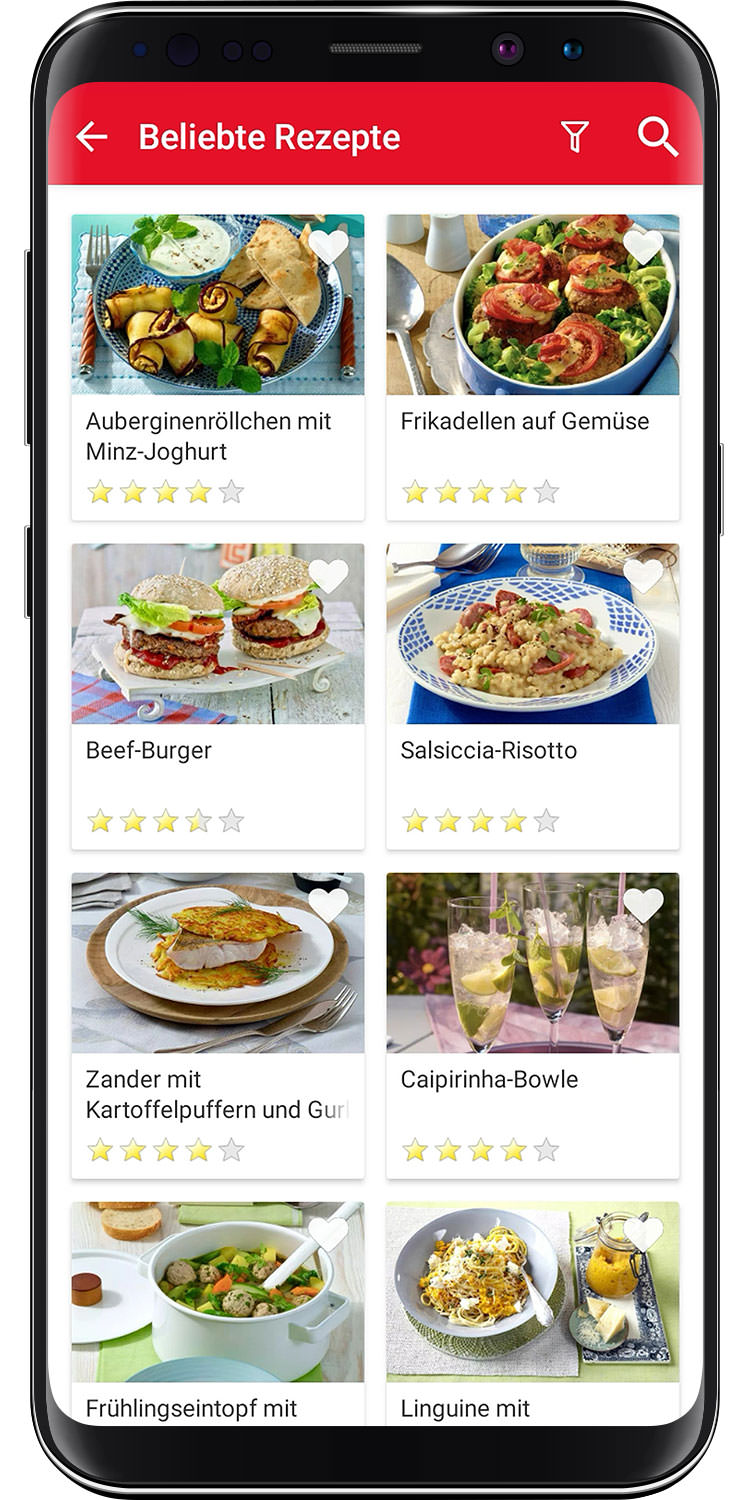Screen dimensions: 749x1500
Task: Add the Linguine recipe to favorites
Action: 643,1233
